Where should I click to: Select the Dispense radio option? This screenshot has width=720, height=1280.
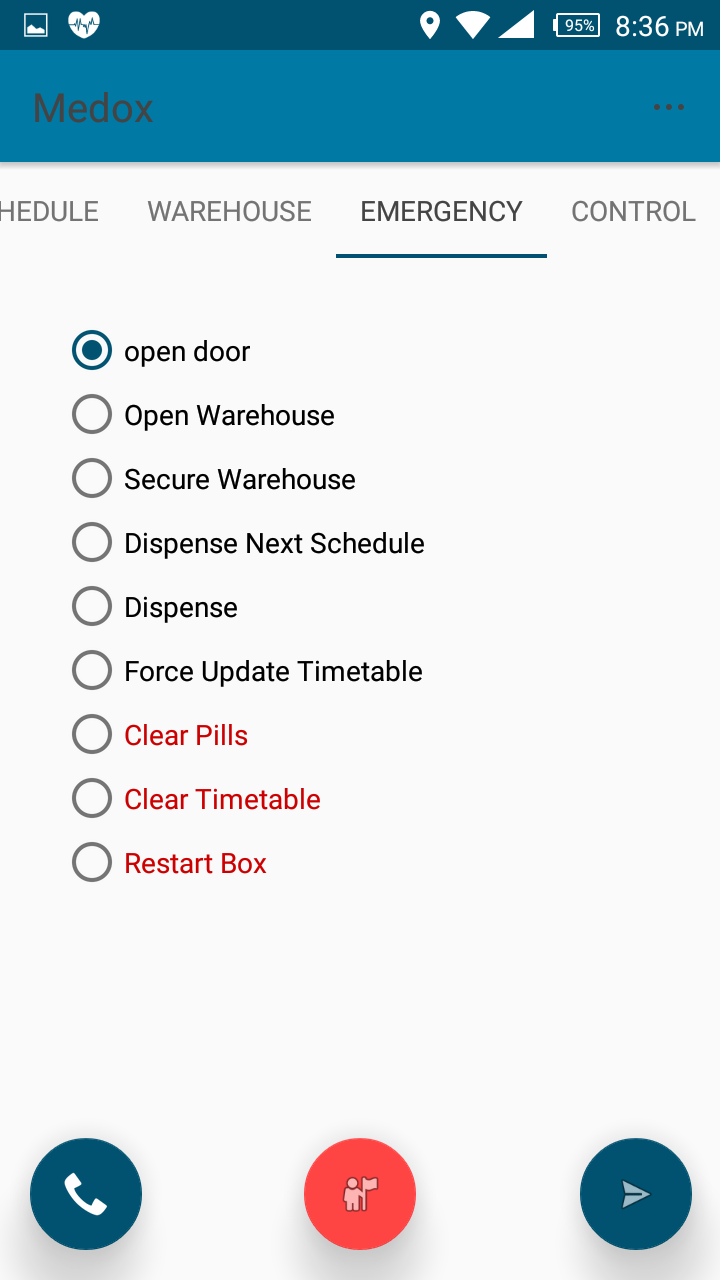click(x=155, y=607)
